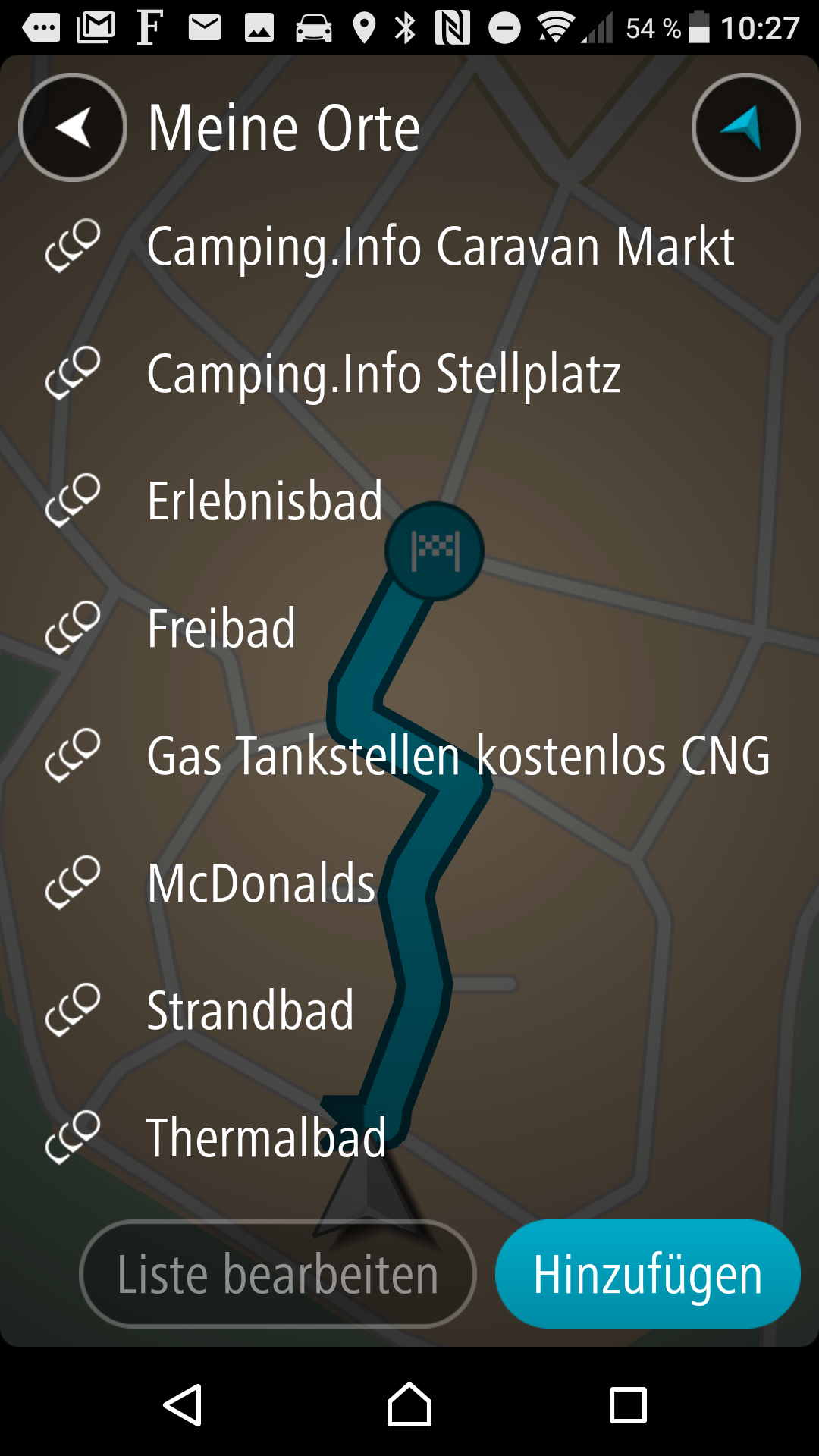Open the Erlebnisbad list
Screen dimensions: 819x1456
pos(265,501)
